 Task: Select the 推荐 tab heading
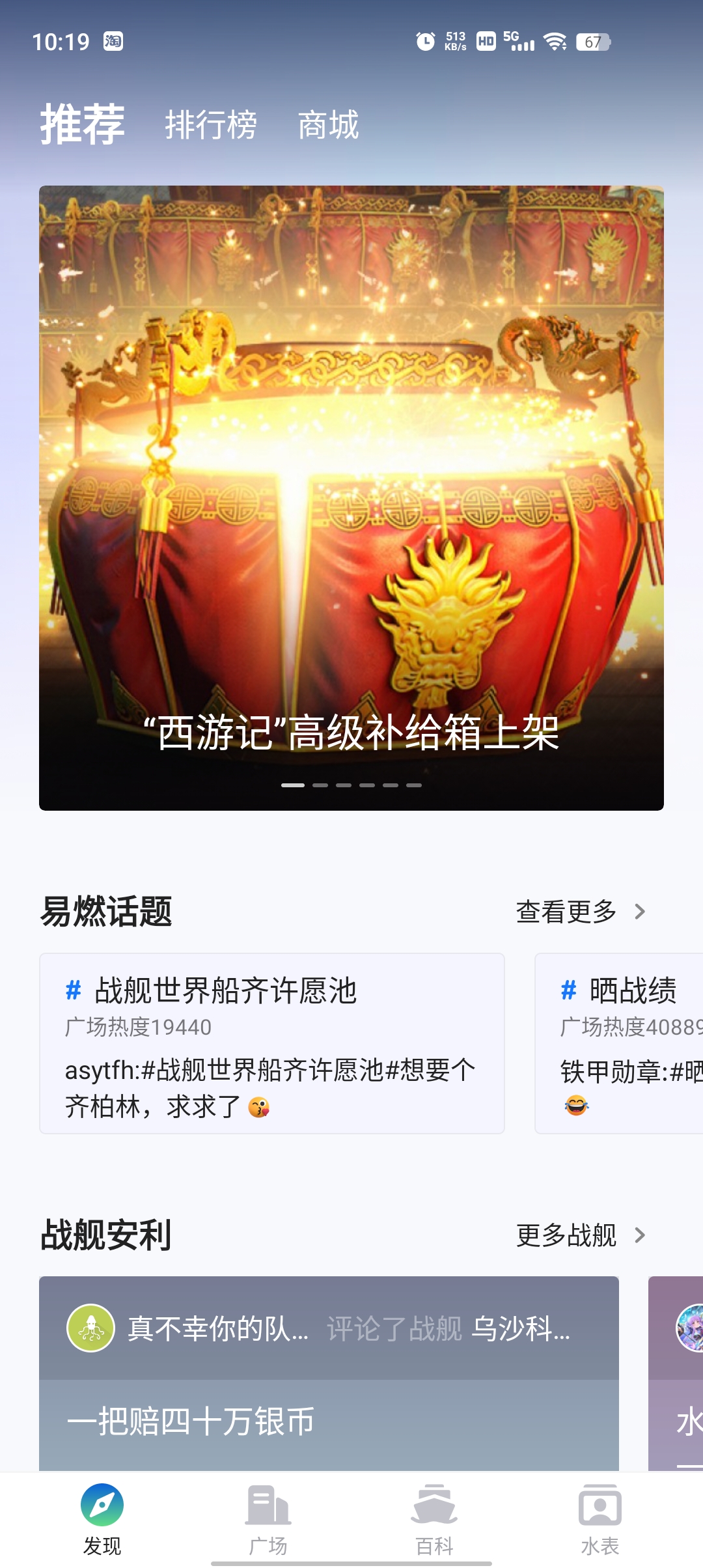tap(83, 122)
